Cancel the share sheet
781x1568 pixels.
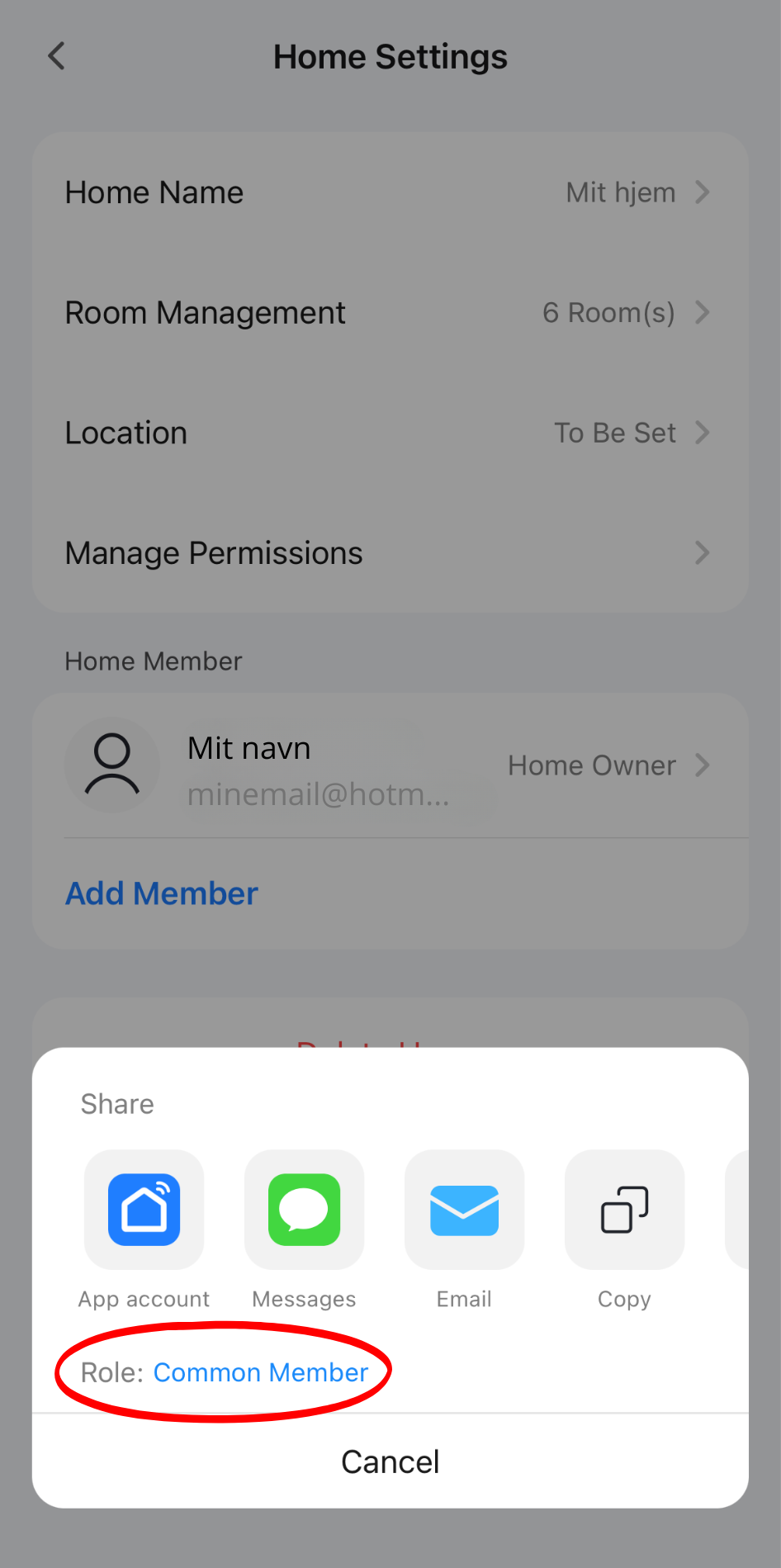click(x=390, y=1462)
